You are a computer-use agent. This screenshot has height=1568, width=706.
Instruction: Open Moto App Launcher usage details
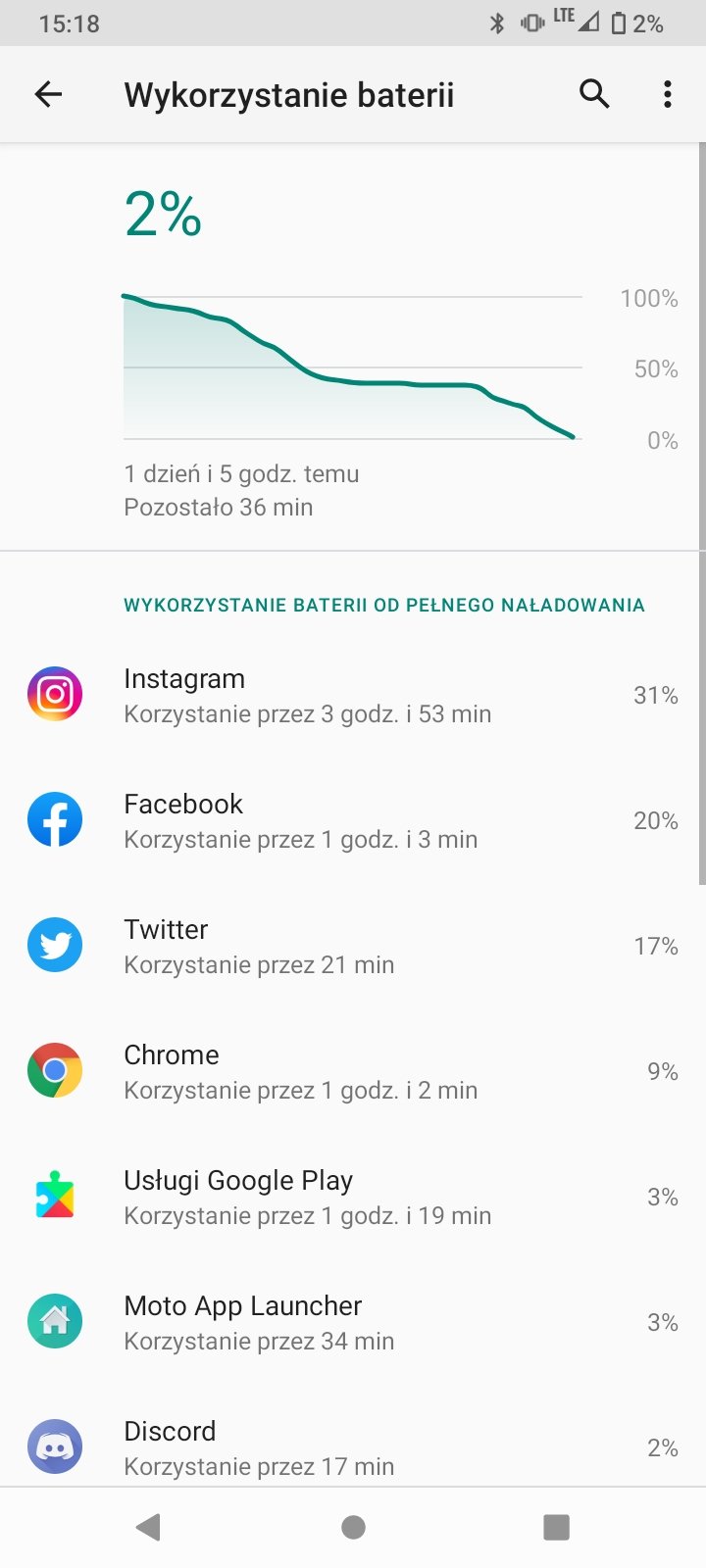coord(353,1322)
